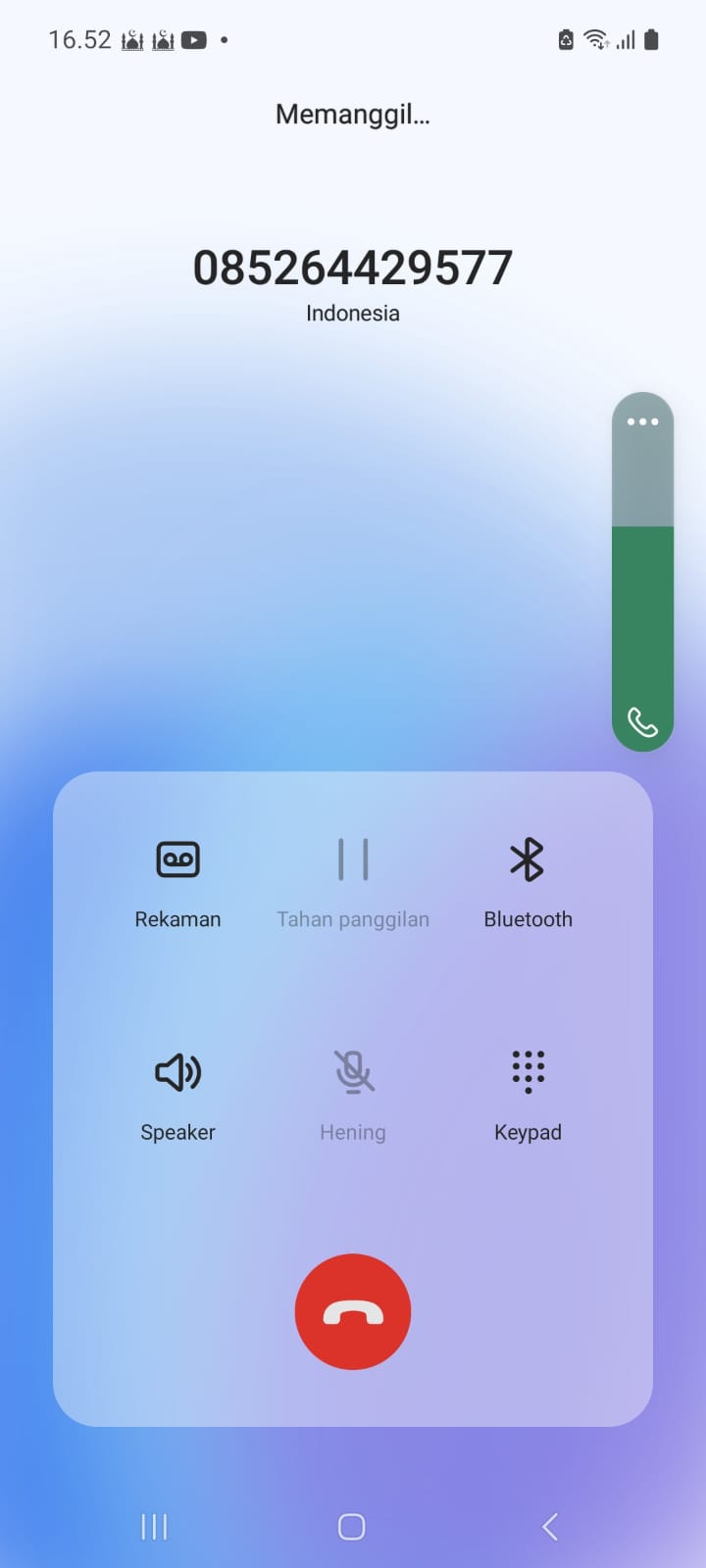
Task: Go back using the navigation bar
Action: point(550,1526)
